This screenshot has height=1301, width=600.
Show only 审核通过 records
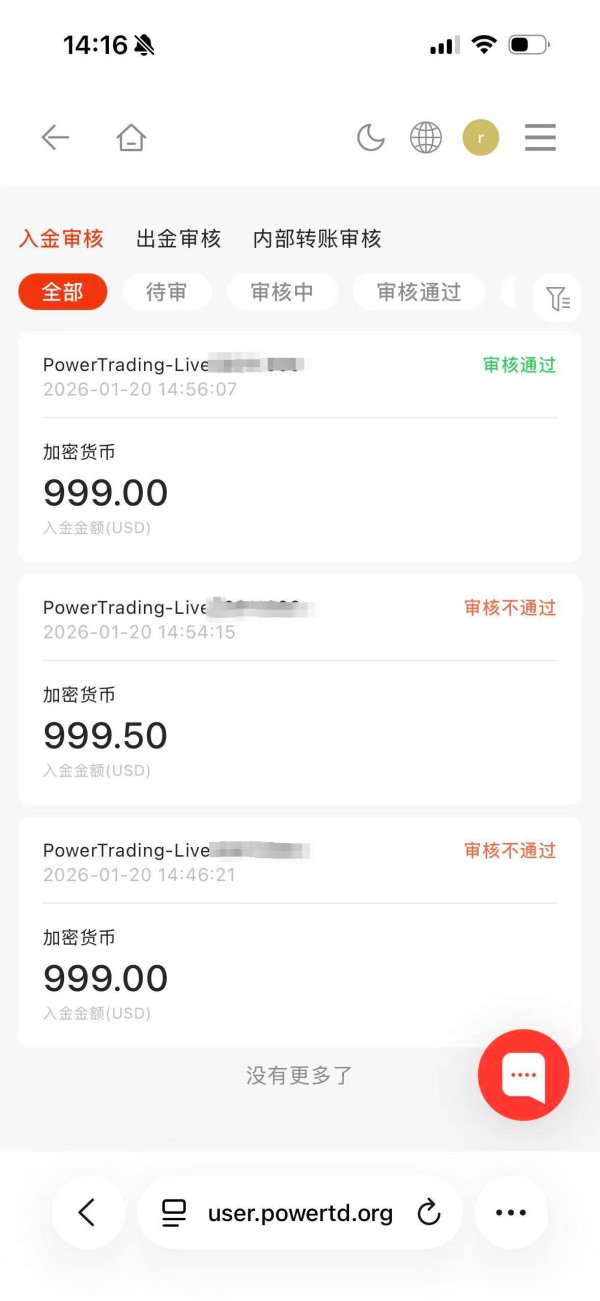point(419,292)
